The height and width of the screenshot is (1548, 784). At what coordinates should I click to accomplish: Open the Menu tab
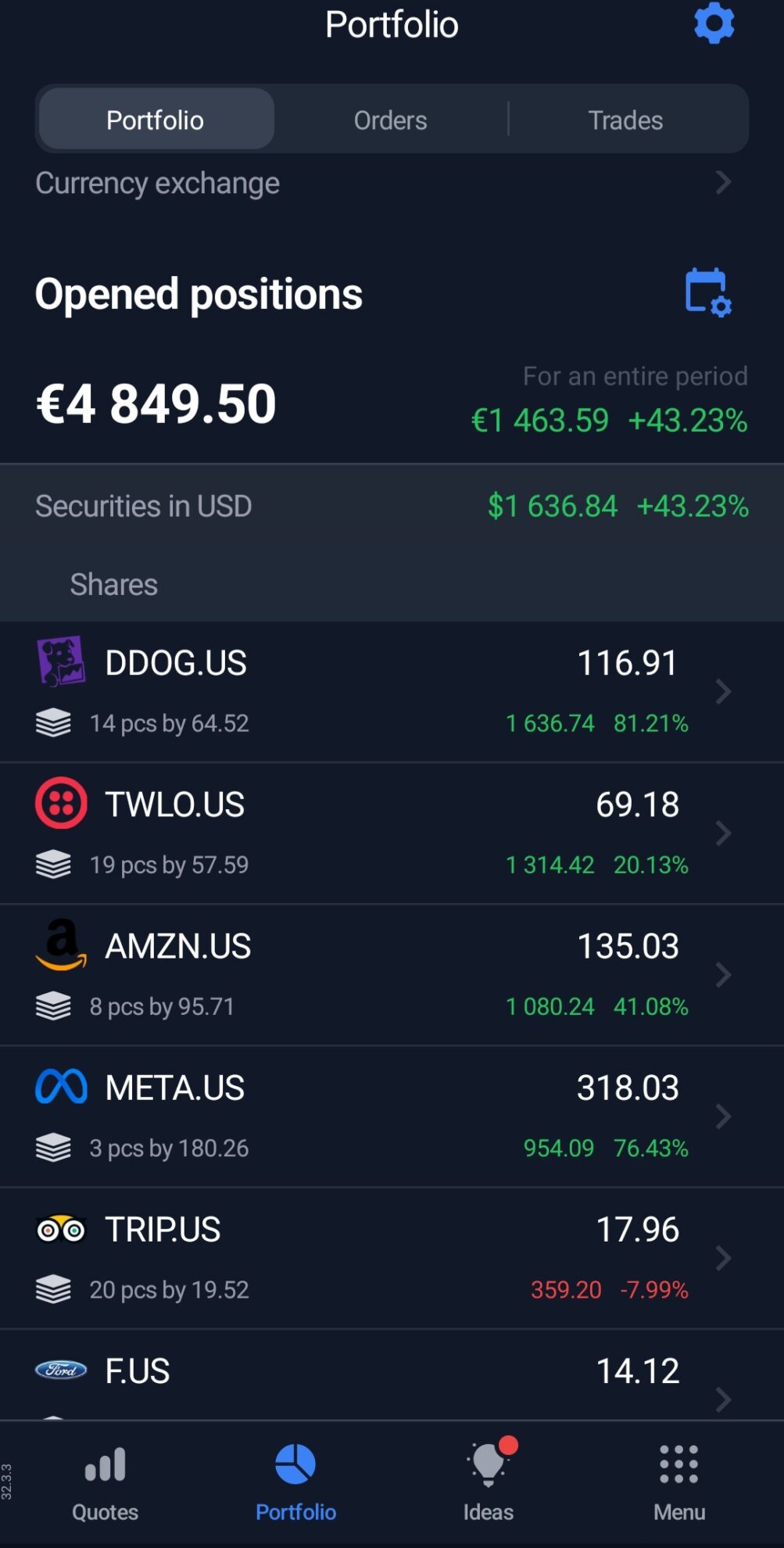pos(679,1483)
